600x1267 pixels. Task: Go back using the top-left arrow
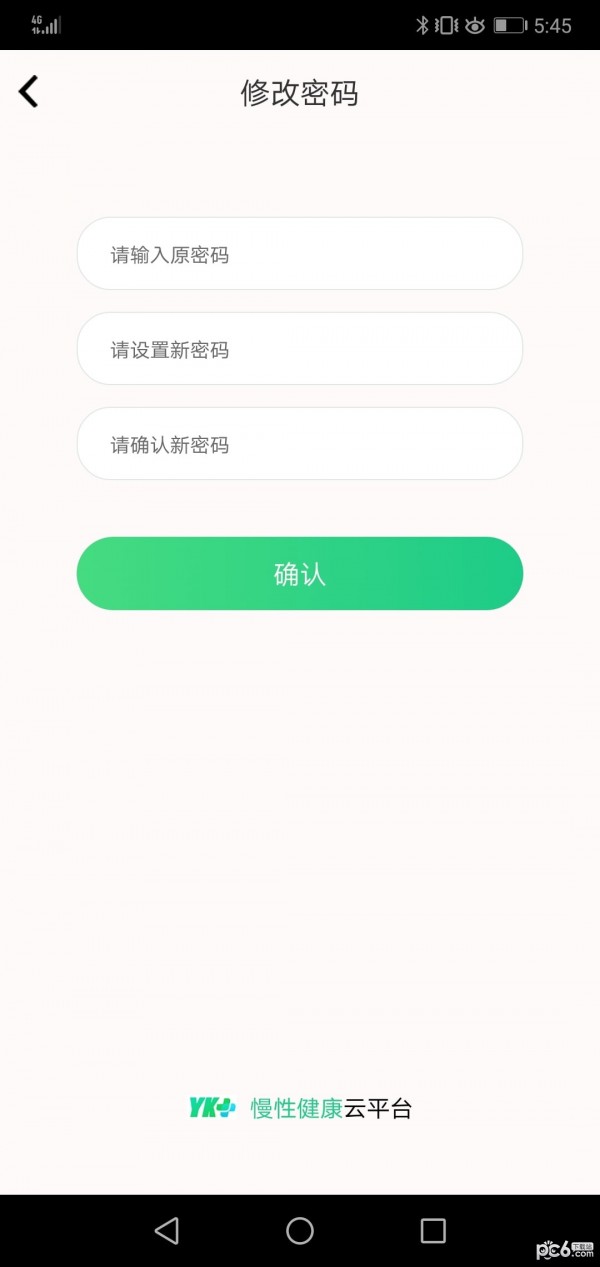pyautogui.click(x=29, y=92)
